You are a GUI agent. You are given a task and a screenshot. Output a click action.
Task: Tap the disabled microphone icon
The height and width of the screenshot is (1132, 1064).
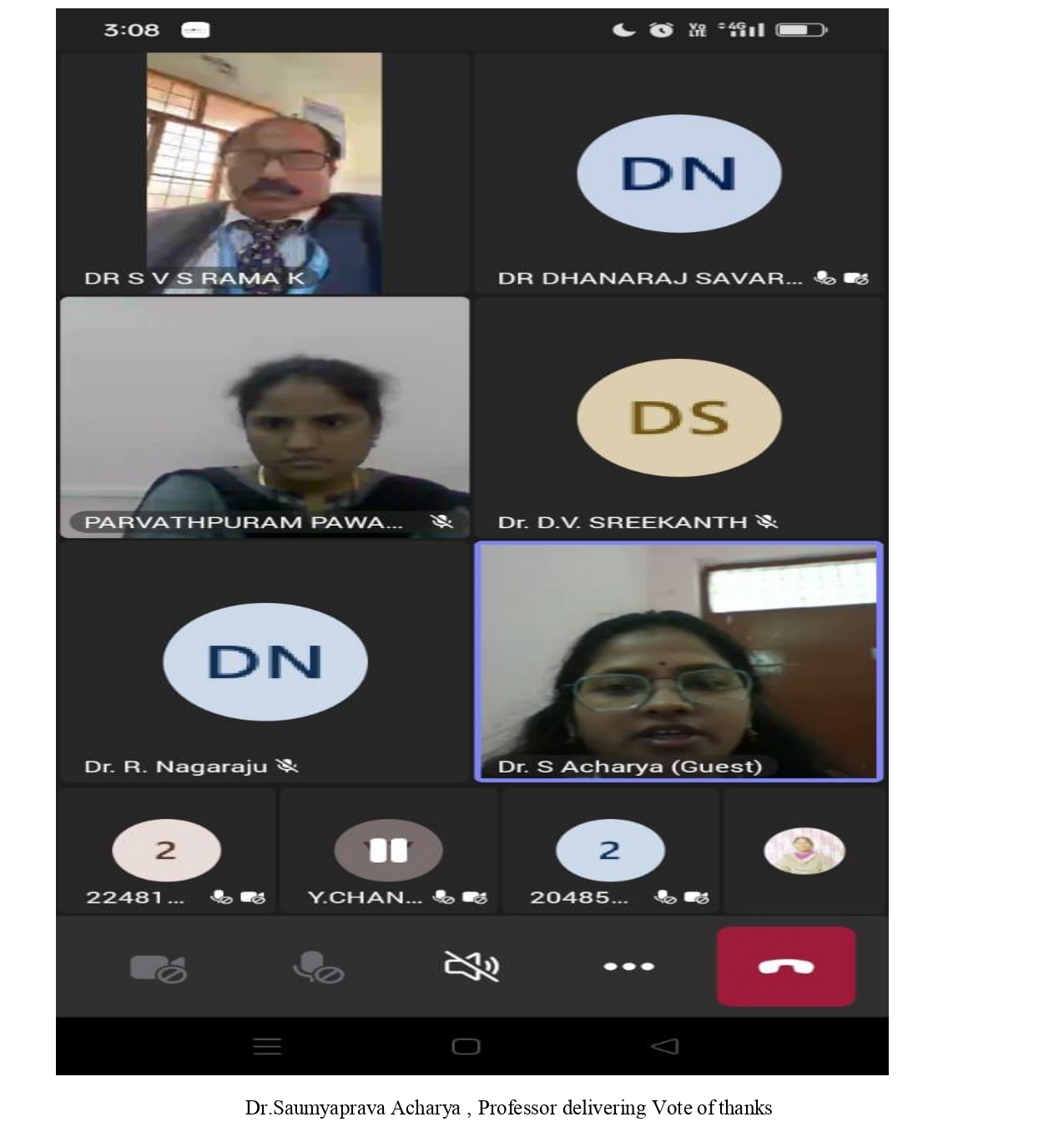318,967
